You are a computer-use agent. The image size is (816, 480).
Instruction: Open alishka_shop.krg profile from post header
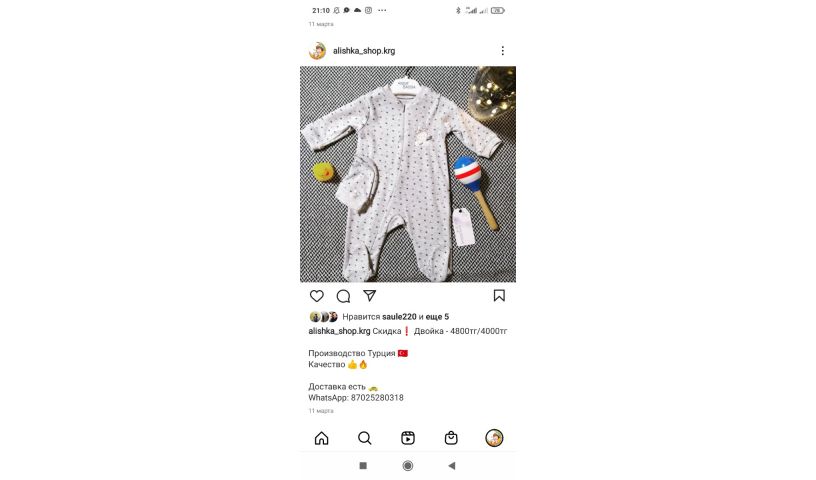364,51
